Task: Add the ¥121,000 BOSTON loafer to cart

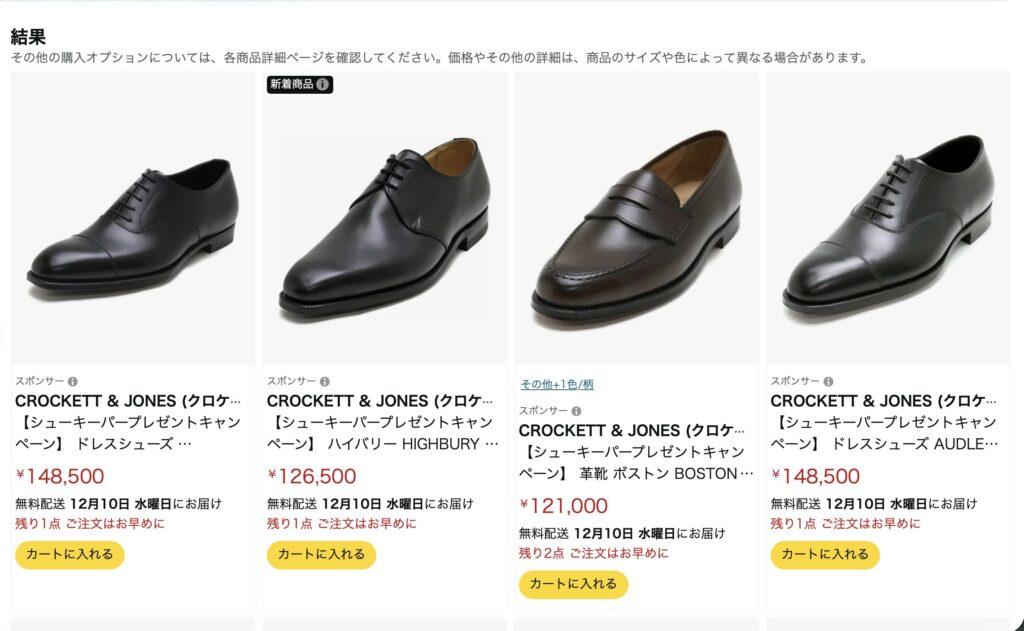Action: [x=573, y=584]
